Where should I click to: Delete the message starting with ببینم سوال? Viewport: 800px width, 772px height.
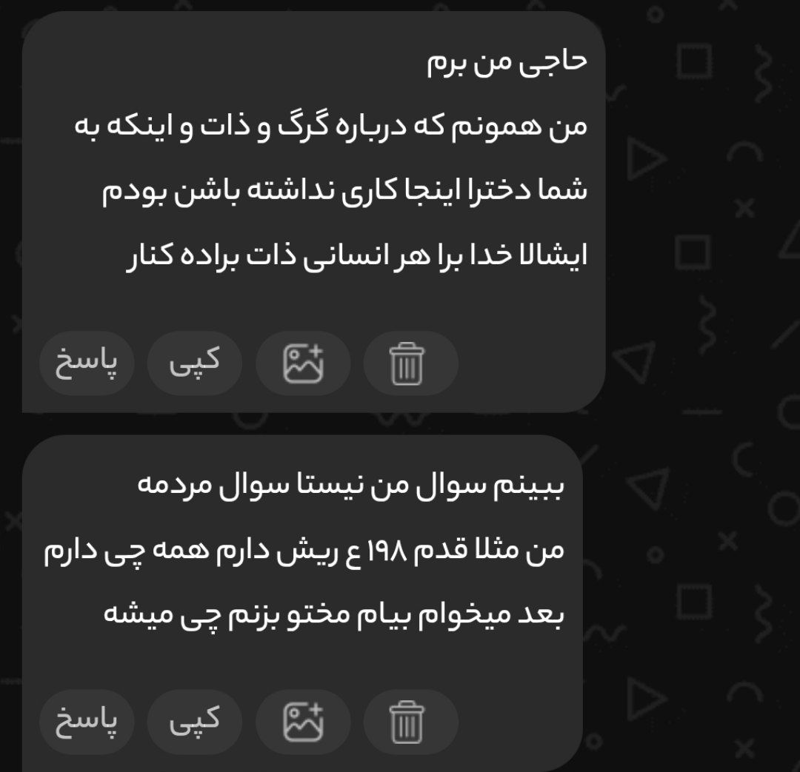click(x=407, y=720)
